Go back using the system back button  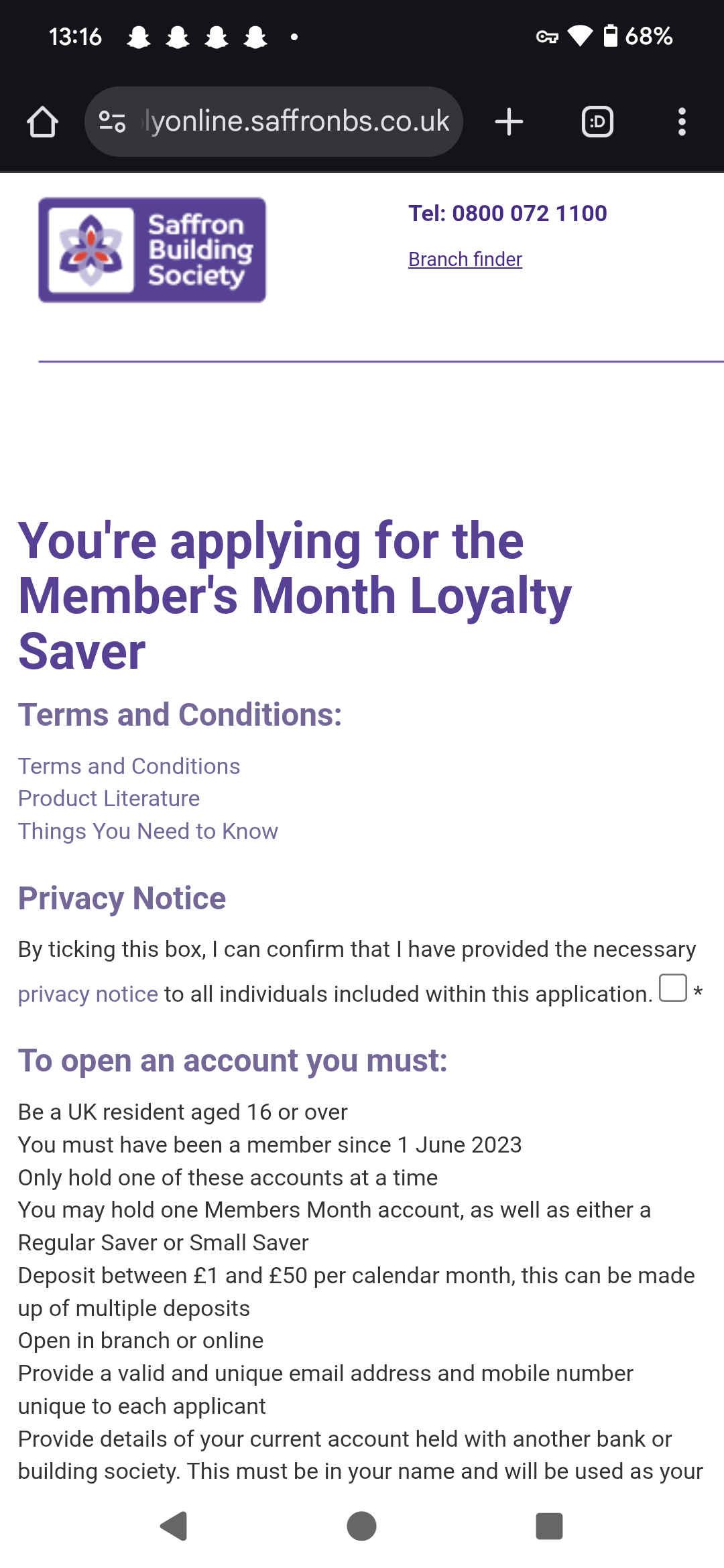174,1526
